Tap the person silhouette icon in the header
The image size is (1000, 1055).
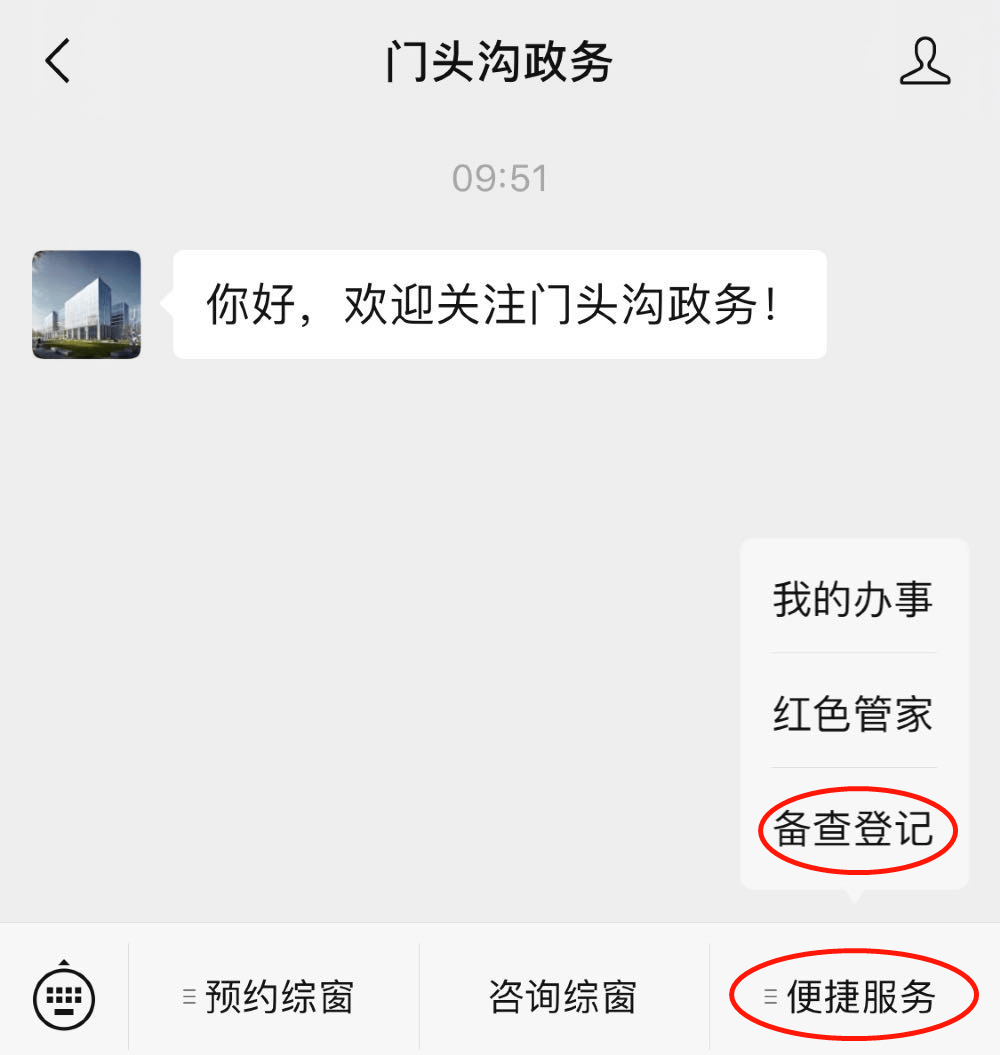click(925, 62)
